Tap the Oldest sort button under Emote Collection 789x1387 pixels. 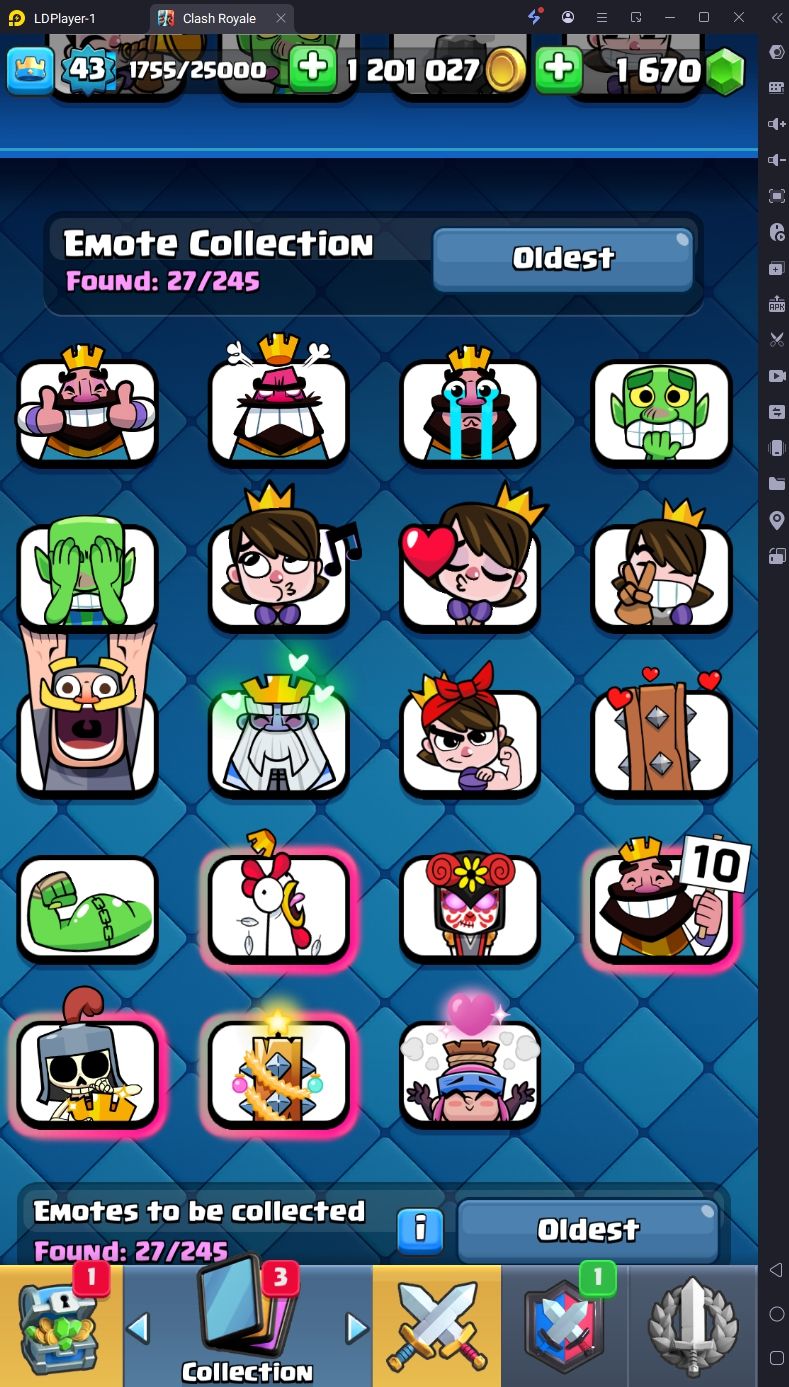pos(562,258)
